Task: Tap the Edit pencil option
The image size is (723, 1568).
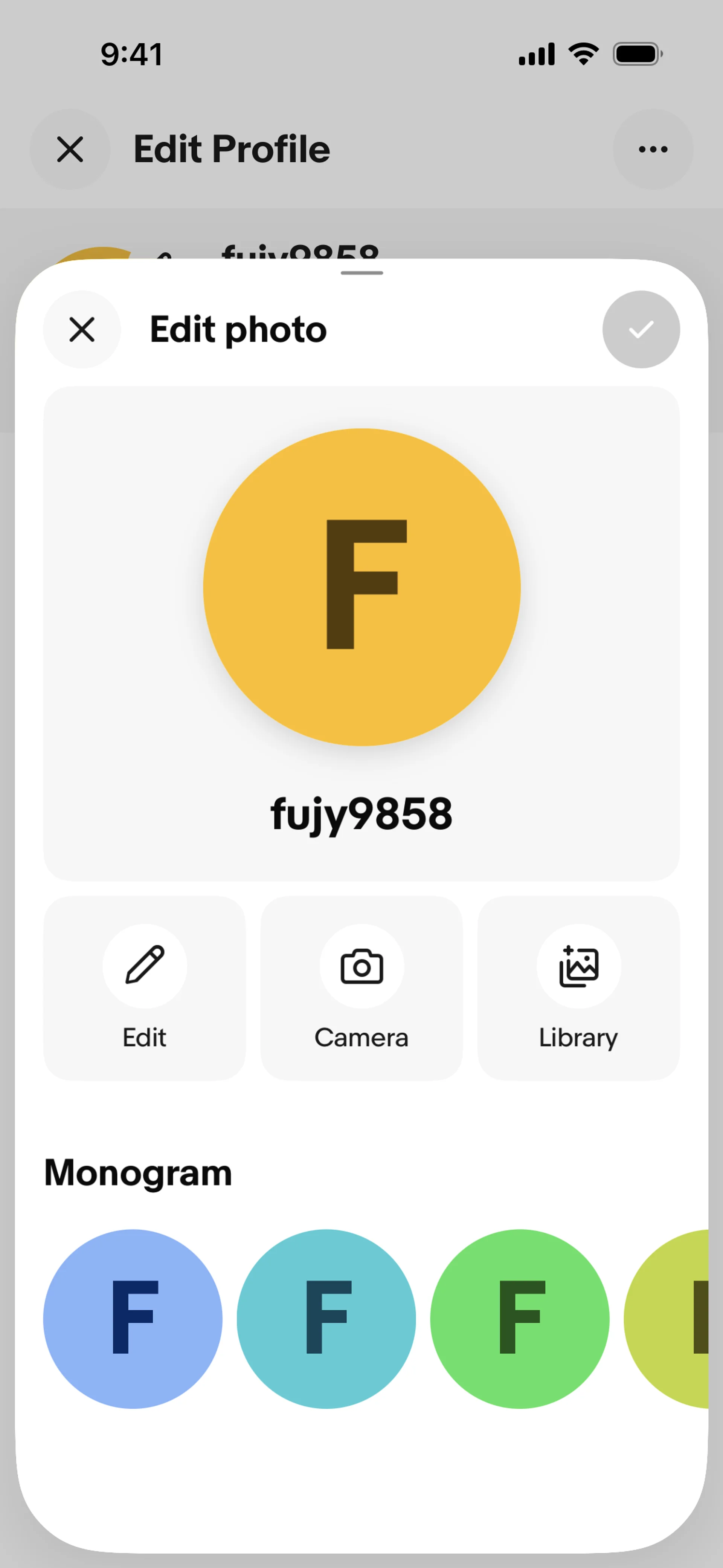Action: [145, 987]
